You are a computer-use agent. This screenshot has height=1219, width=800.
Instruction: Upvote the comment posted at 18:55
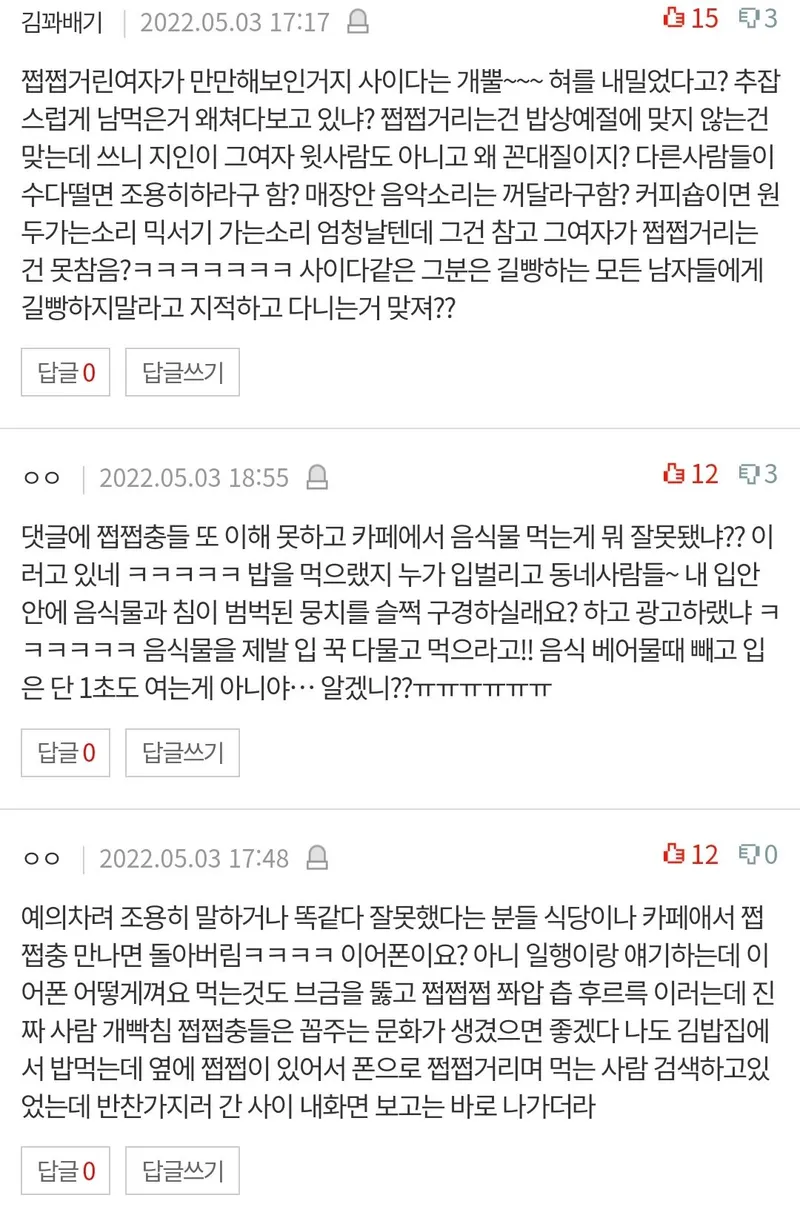pyautogui.click(x=690, y=473)
